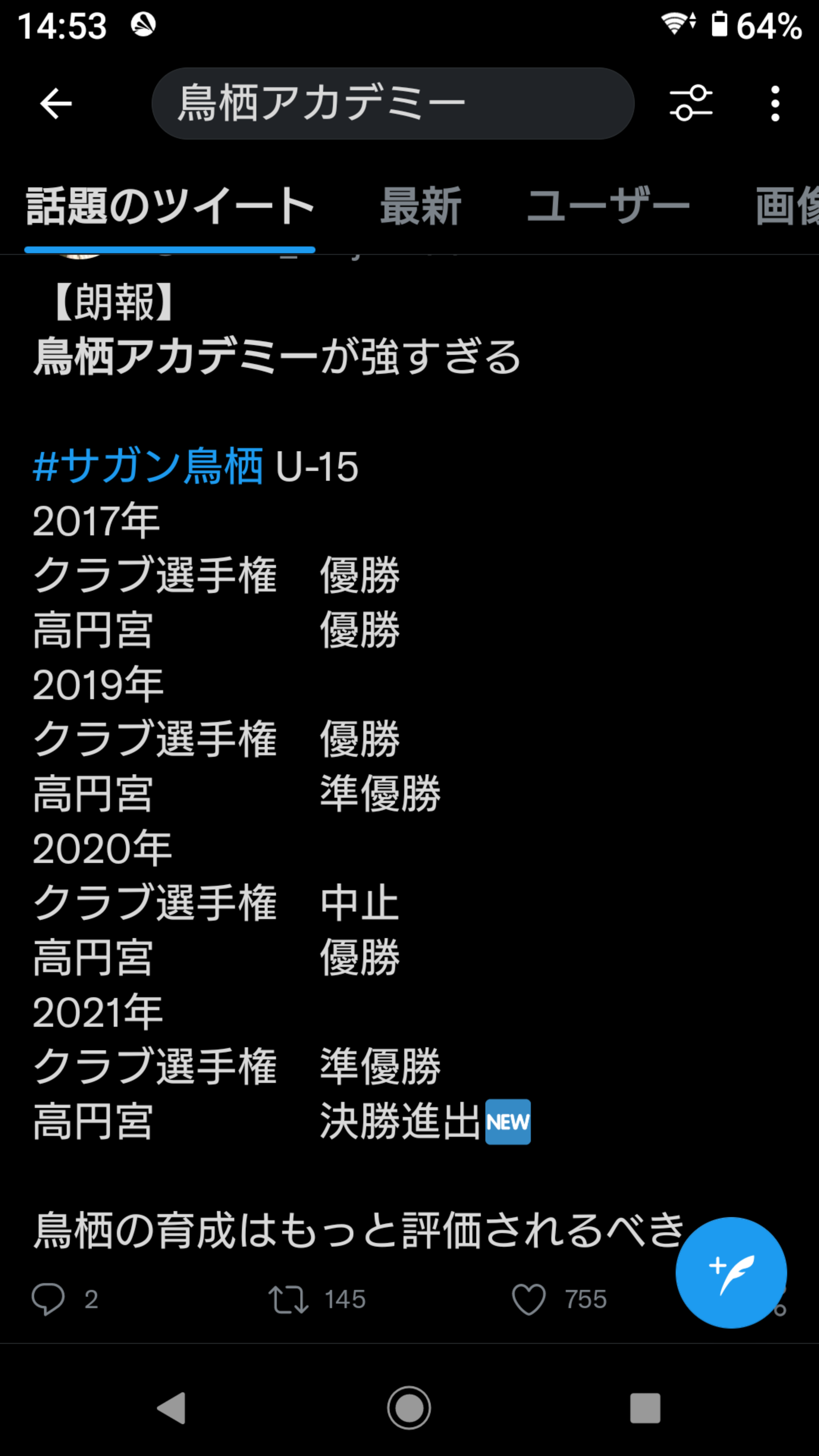
Task: Open the #サガン鳥栖 hashtag link
Action: point(147,466)
